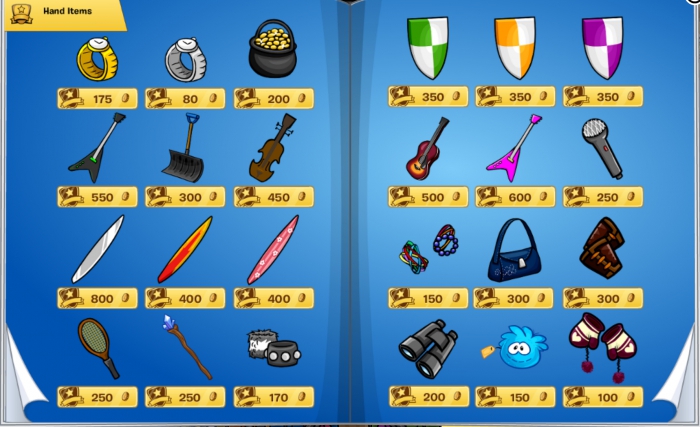The width and height of the screenshot is (700, 427).
Task: Pick the purple checkered shield
Action: (602, 48)
